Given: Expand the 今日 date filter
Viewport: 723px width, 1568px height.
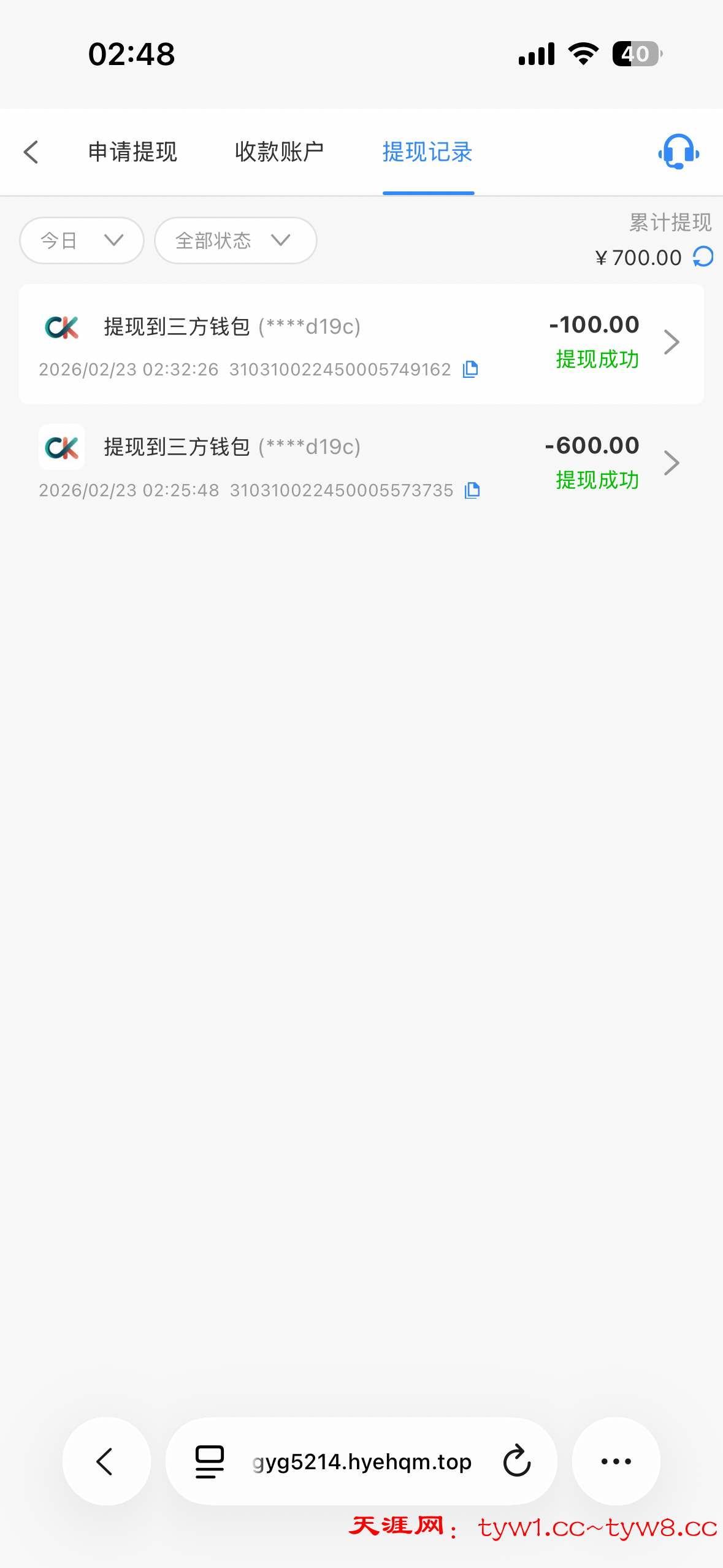Looking at the screenshot, I should pyautogui.click(x=82, y=240).
